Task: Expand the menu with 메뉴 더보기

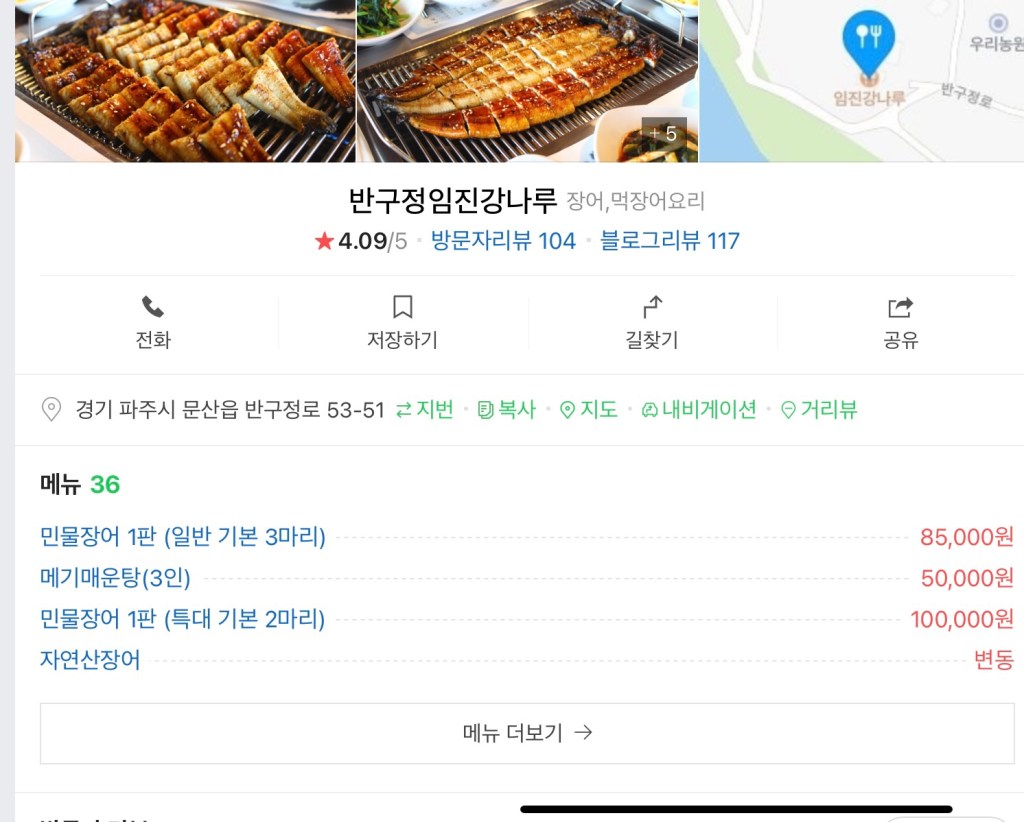Action: tap(527, 733)
